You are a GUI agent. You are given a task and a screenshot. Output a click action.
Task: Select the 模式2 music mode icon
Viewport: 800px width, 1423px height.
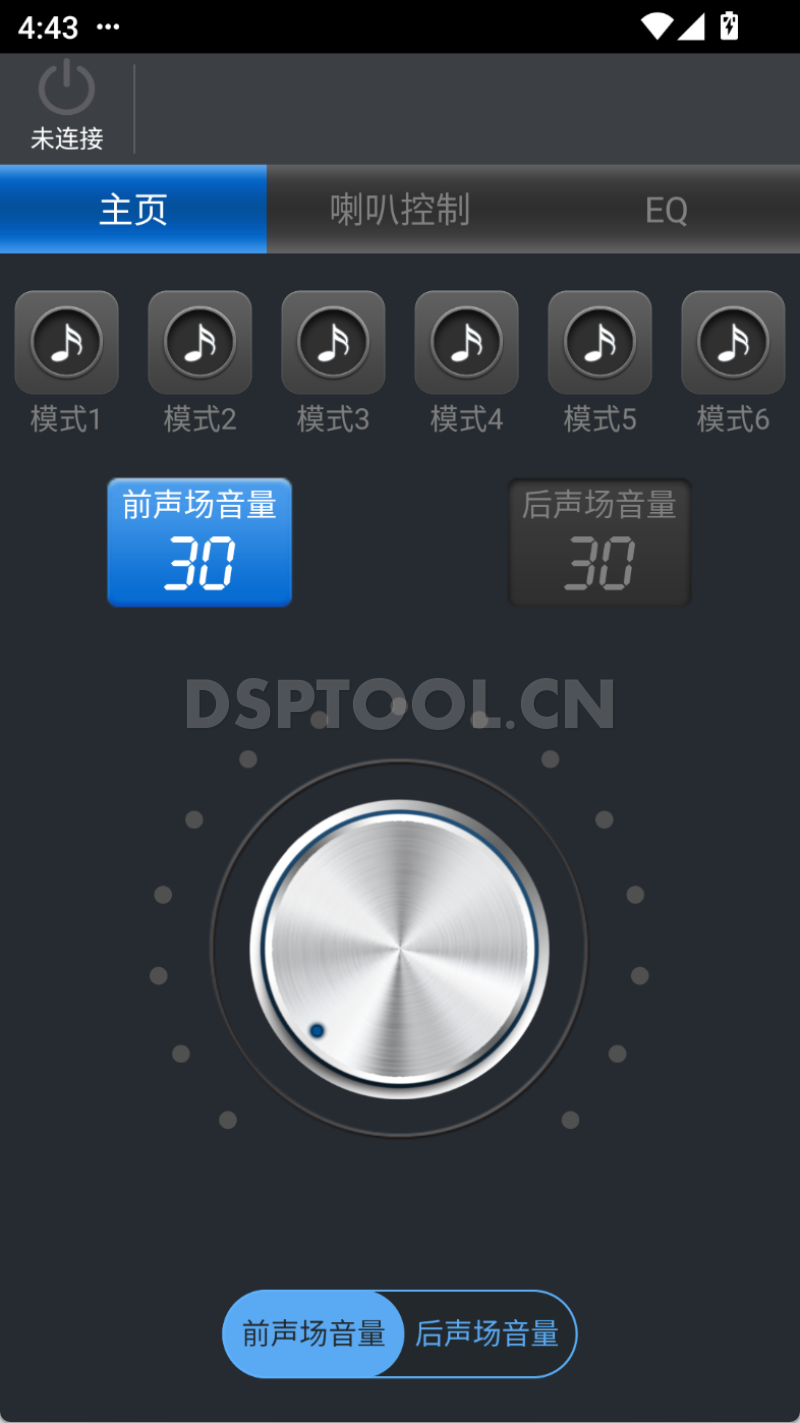click(x=199, y=341)
